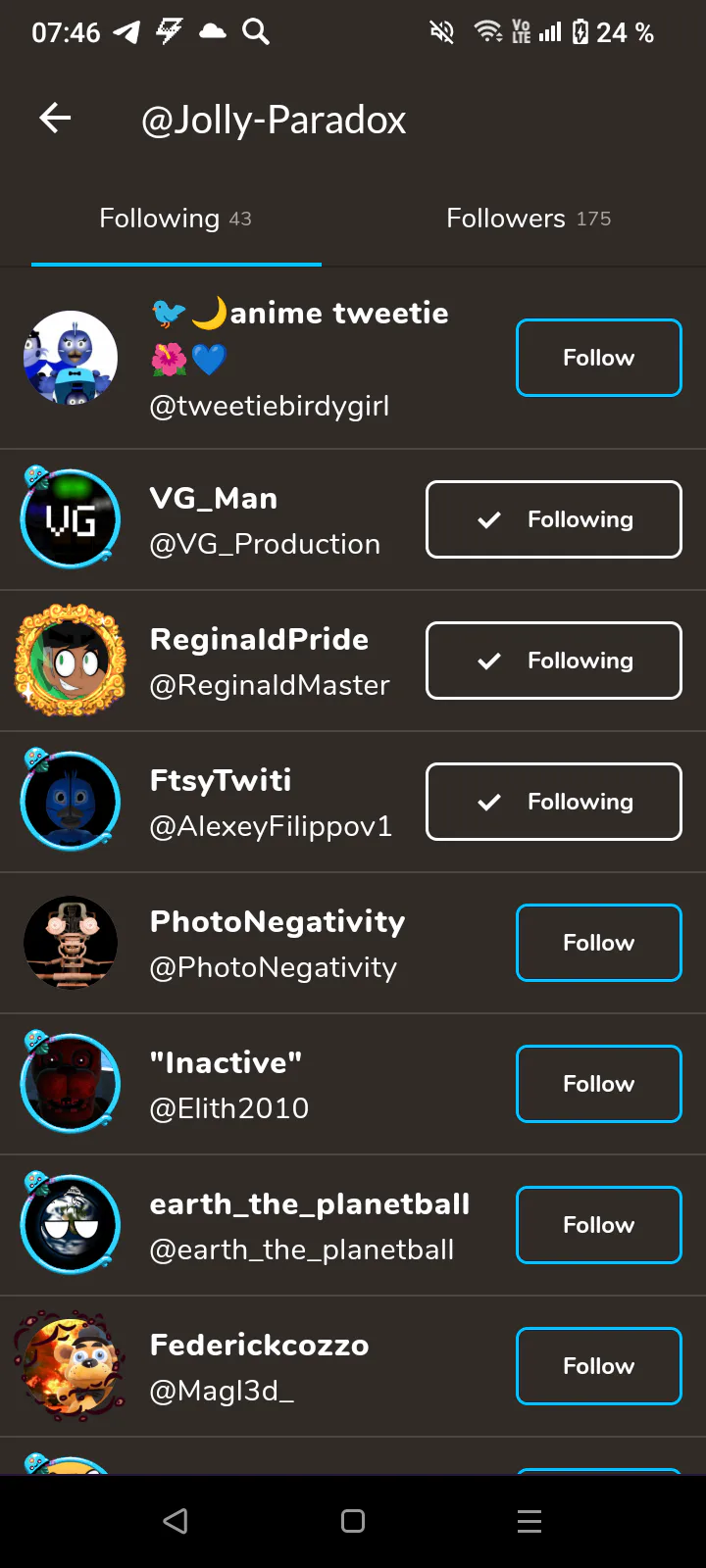
Task: Unfollow ReginaldPride via Following button
Action: (554, 661)
